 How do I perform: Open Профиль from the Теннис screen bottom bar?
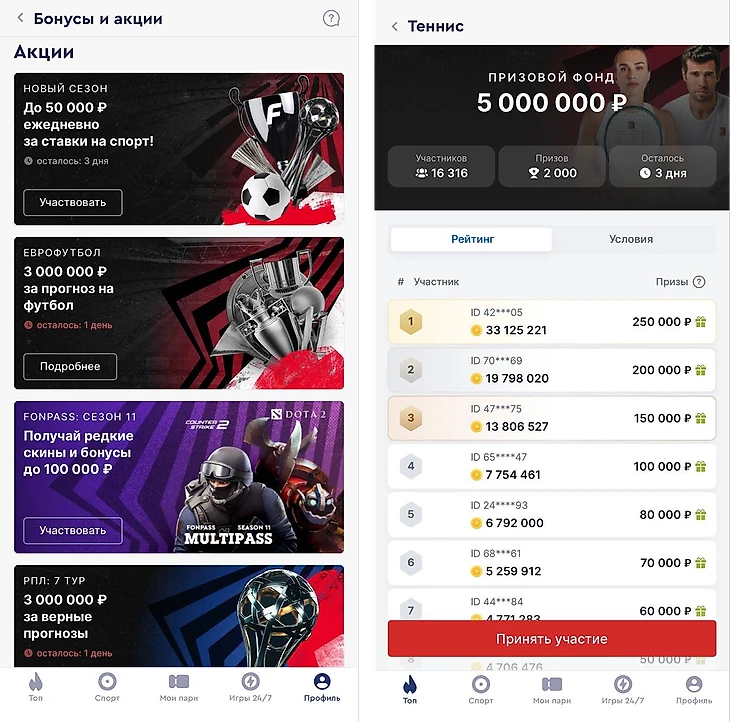(x=694, y=688)
